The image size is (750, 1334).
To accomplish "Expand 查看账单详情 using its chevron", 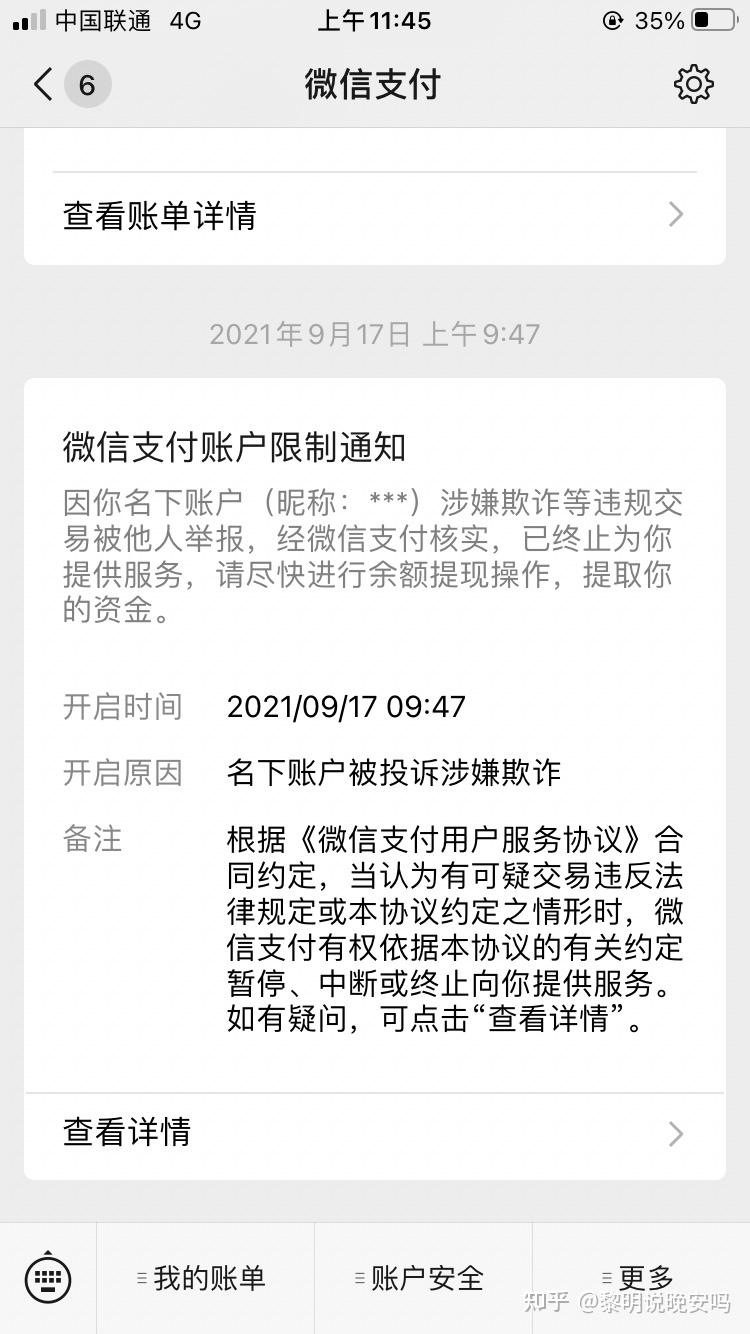I will pyautogui.click(x=676, y=215).
